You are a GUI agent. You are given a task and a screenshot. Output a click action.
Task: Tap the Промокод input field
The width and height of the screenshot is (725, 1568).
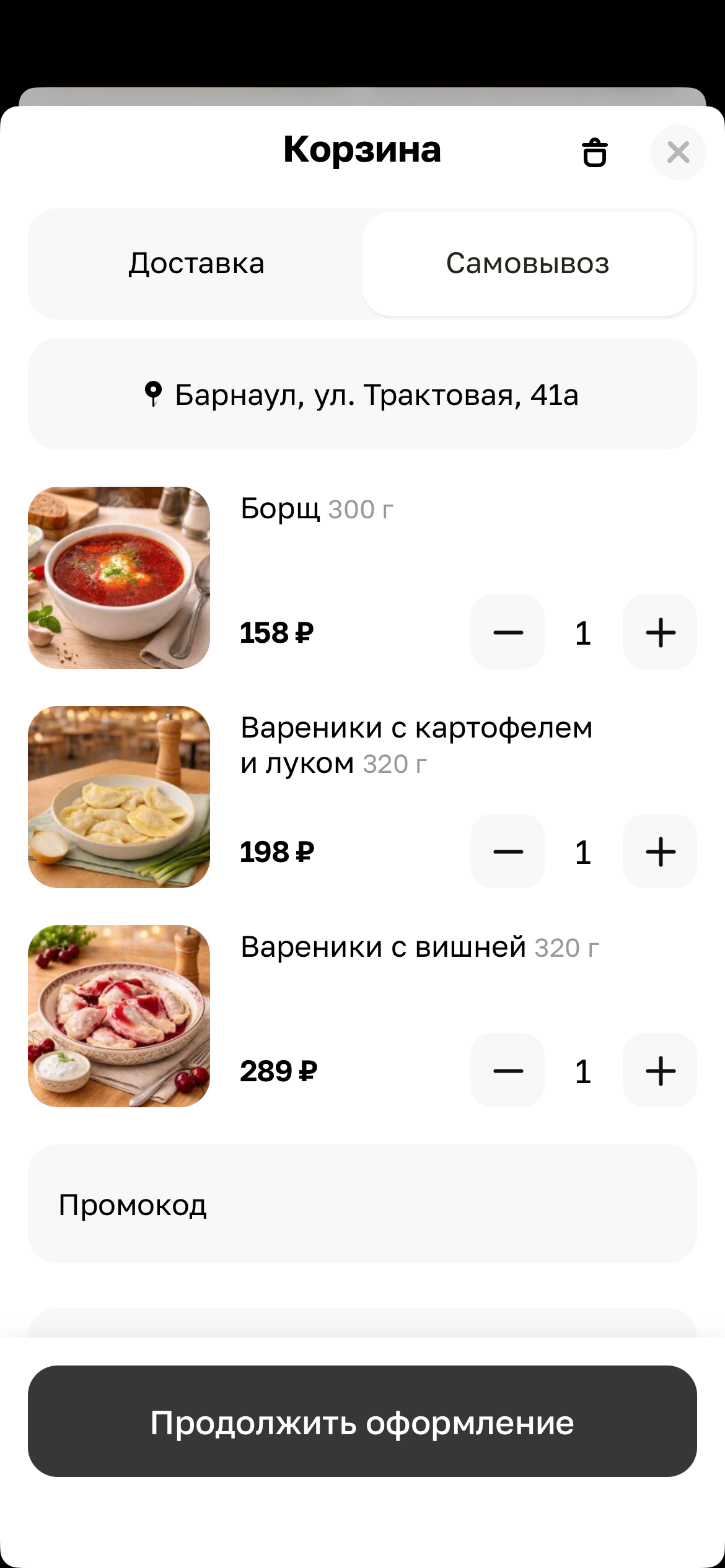[x=362, y=1204]
